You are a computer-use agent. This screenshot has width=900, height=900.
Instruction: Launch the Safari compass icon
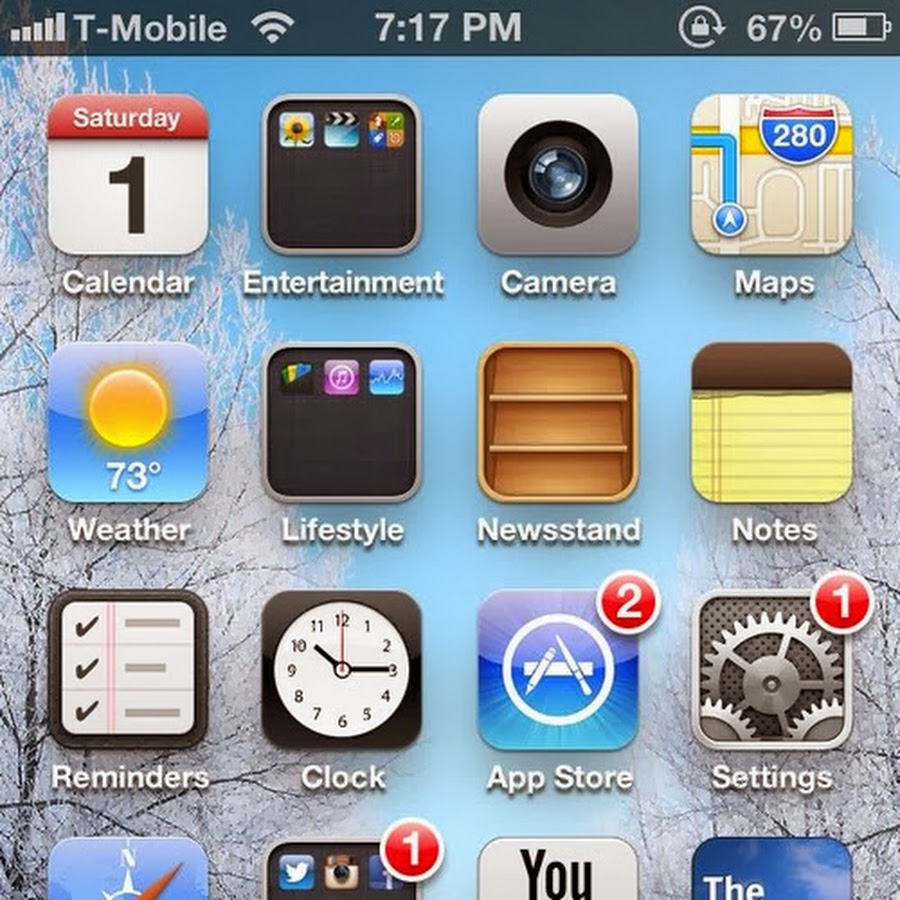128,870
